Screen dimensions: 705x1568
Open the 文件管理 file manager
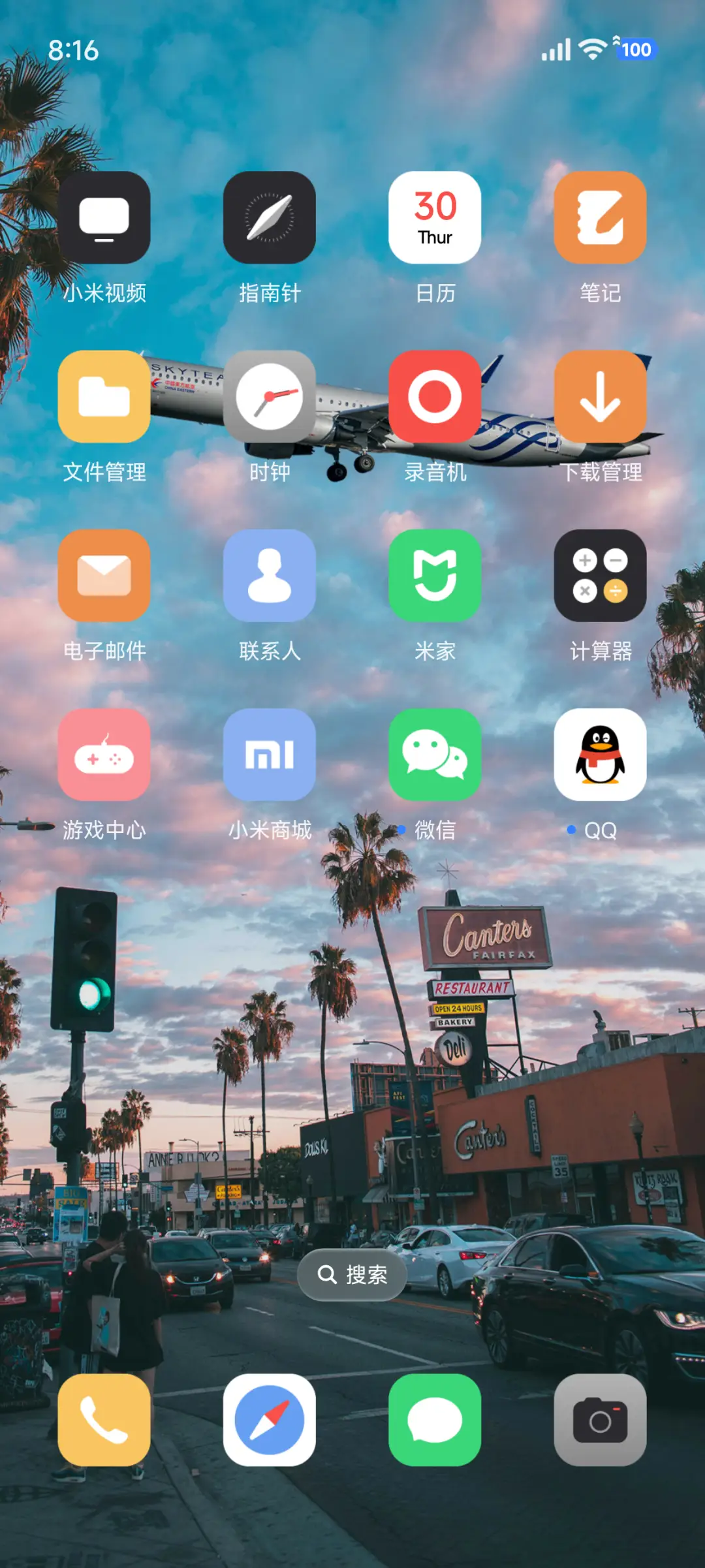(x=104, y=397)
